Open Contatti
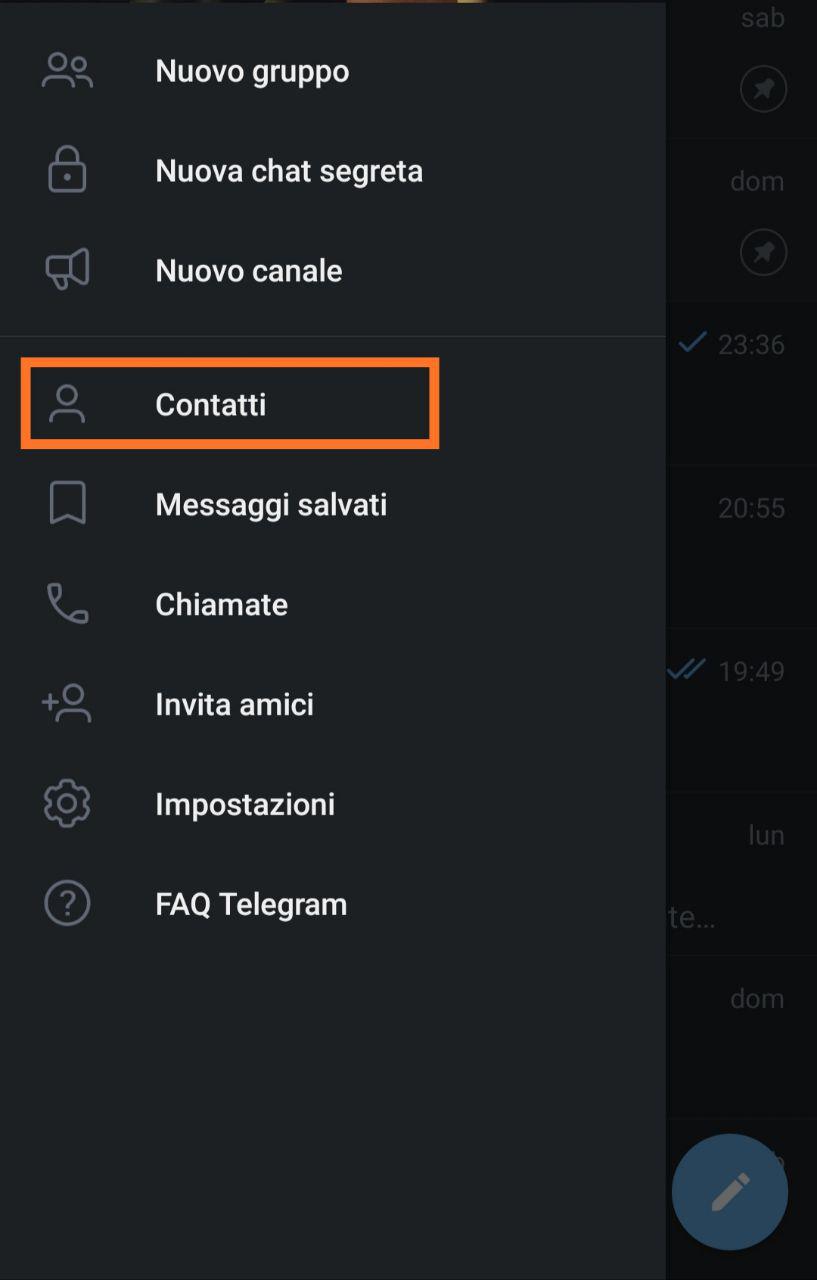 pos(211,405)
